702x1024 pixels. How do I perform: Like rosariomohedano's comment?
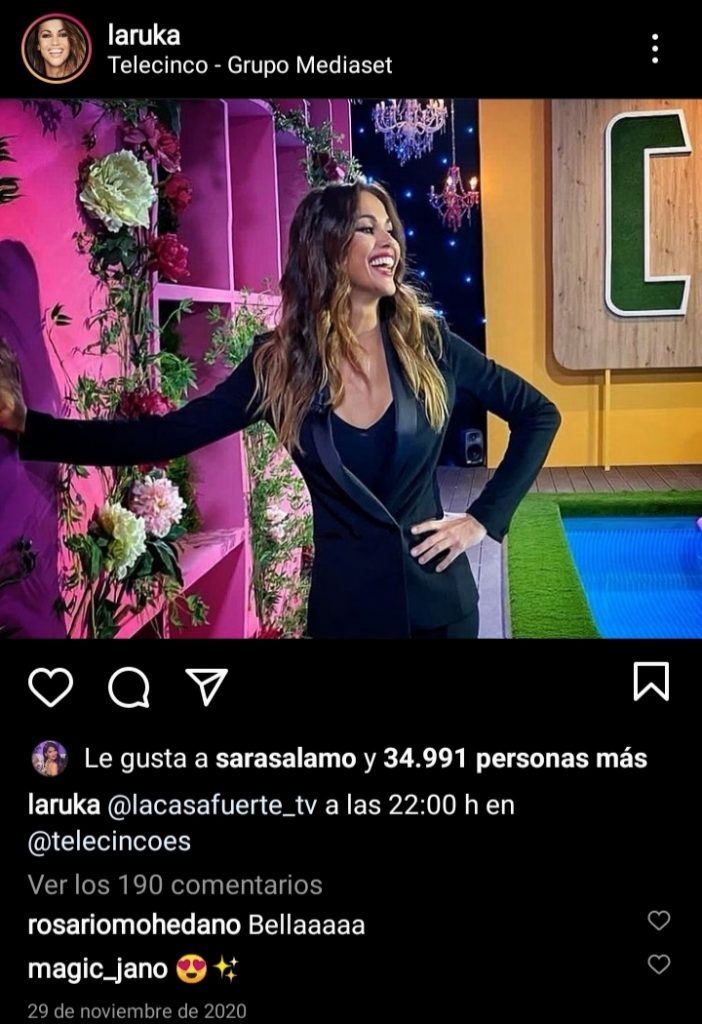click(x=658, y=920)
